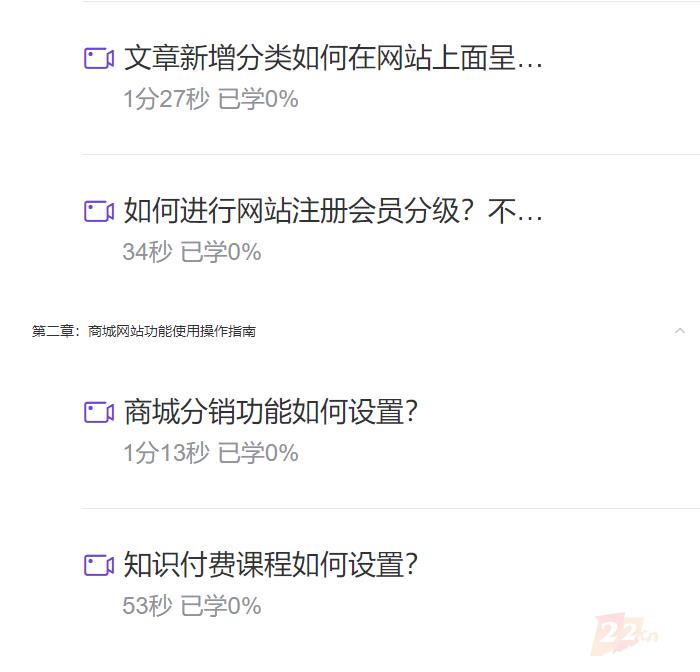Open lesson 知识付费课程如何设置

270,565
